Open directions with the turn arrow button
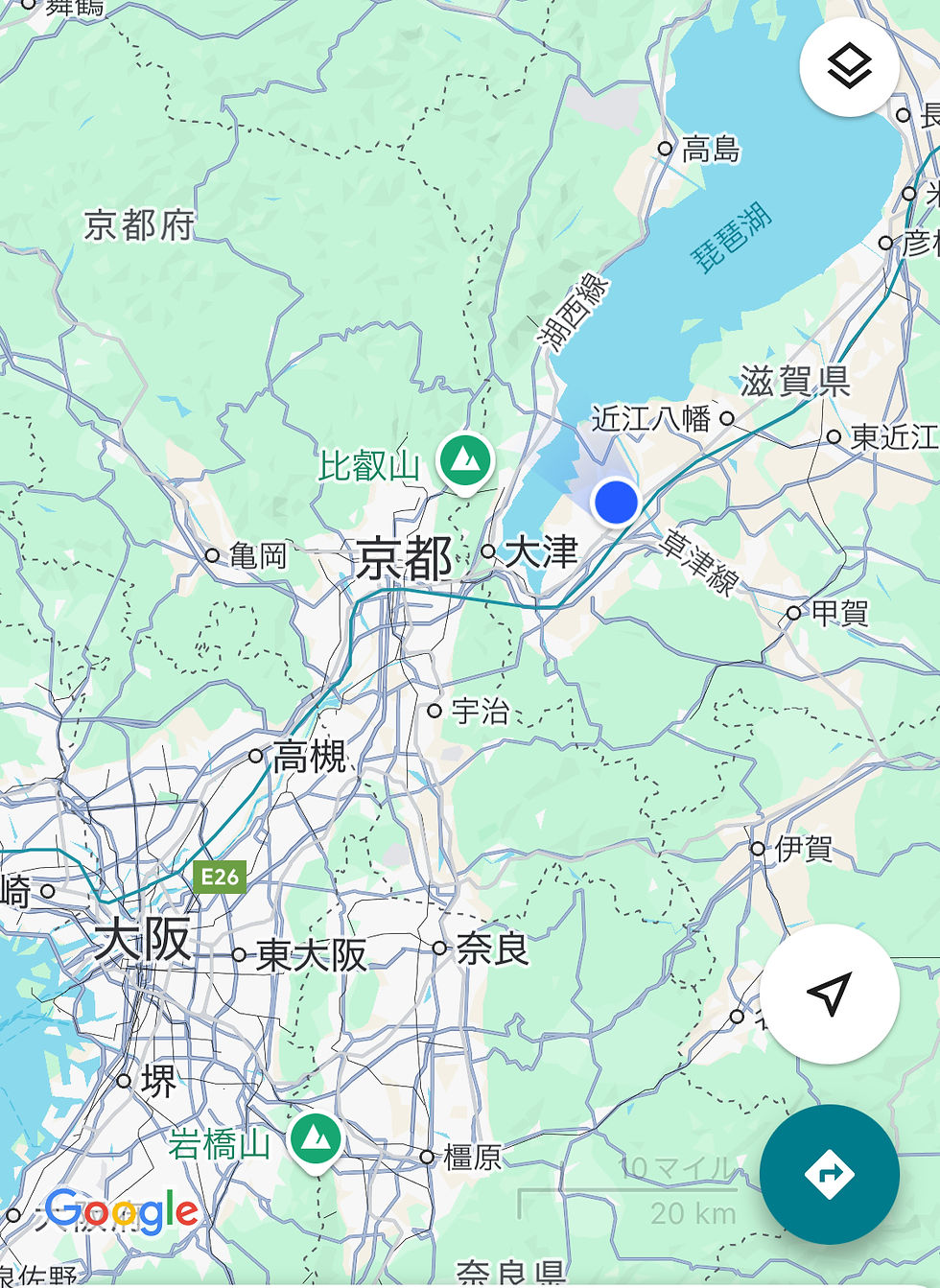The image size is (940, 1288). pyautogui.click(x=830, y=1173)
